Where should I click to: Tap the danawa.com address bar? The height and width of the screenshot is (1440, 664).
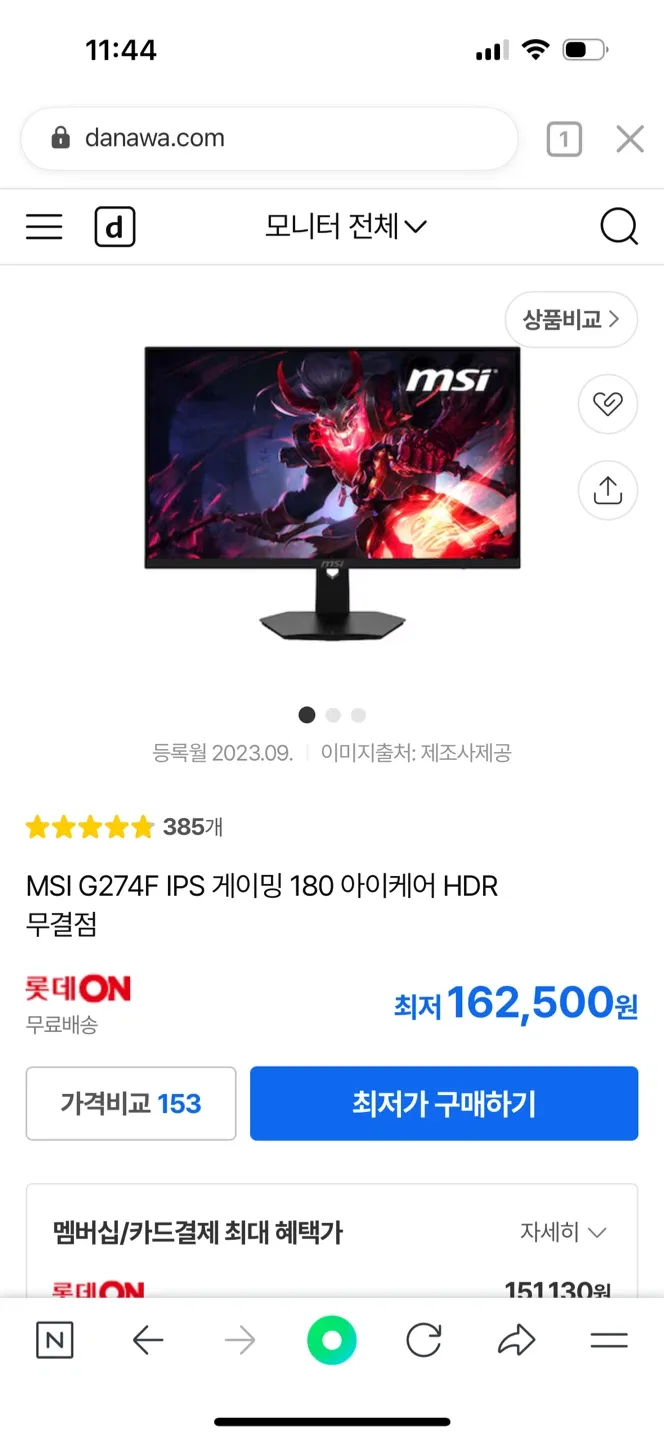(x=269, y=139)
